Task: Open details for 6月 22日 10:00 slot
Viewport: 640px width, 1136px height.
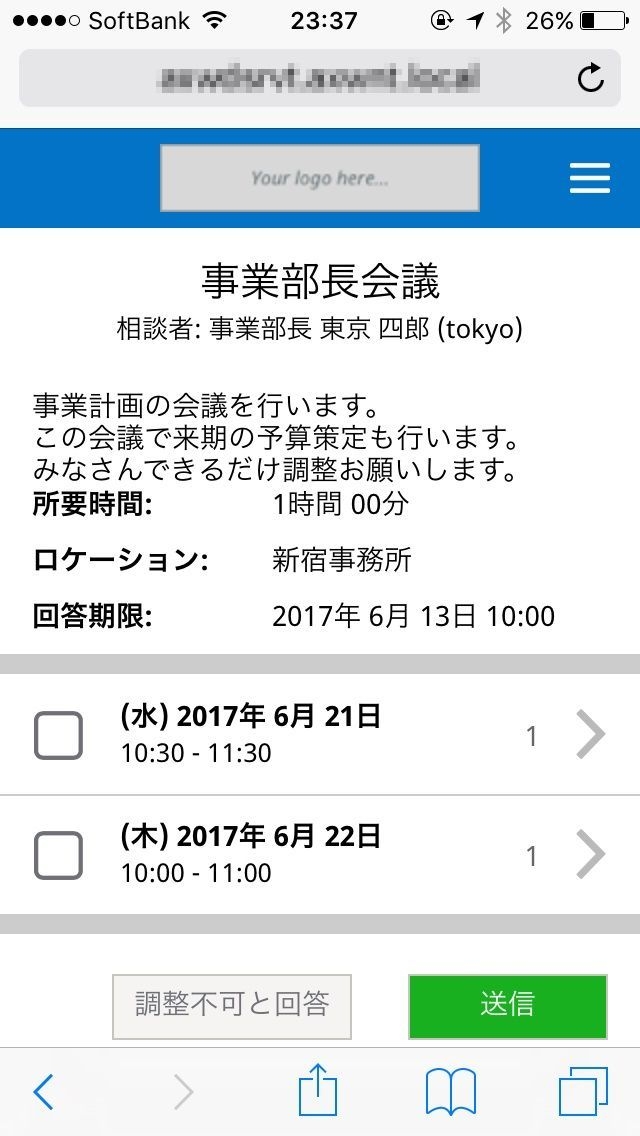Action: pos(591,856)
